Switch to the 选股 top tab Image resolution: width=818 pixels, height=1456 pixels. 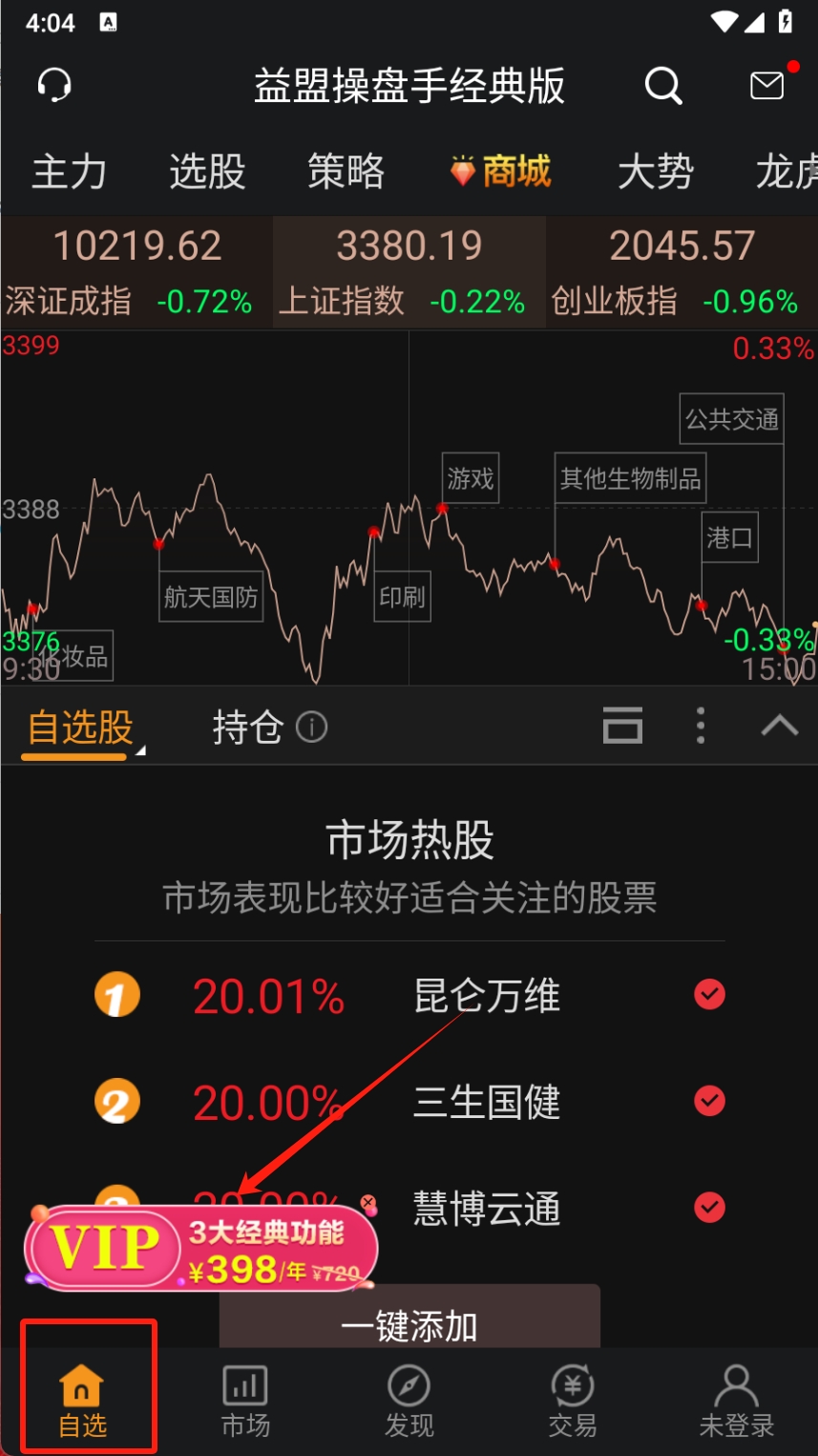207,173
